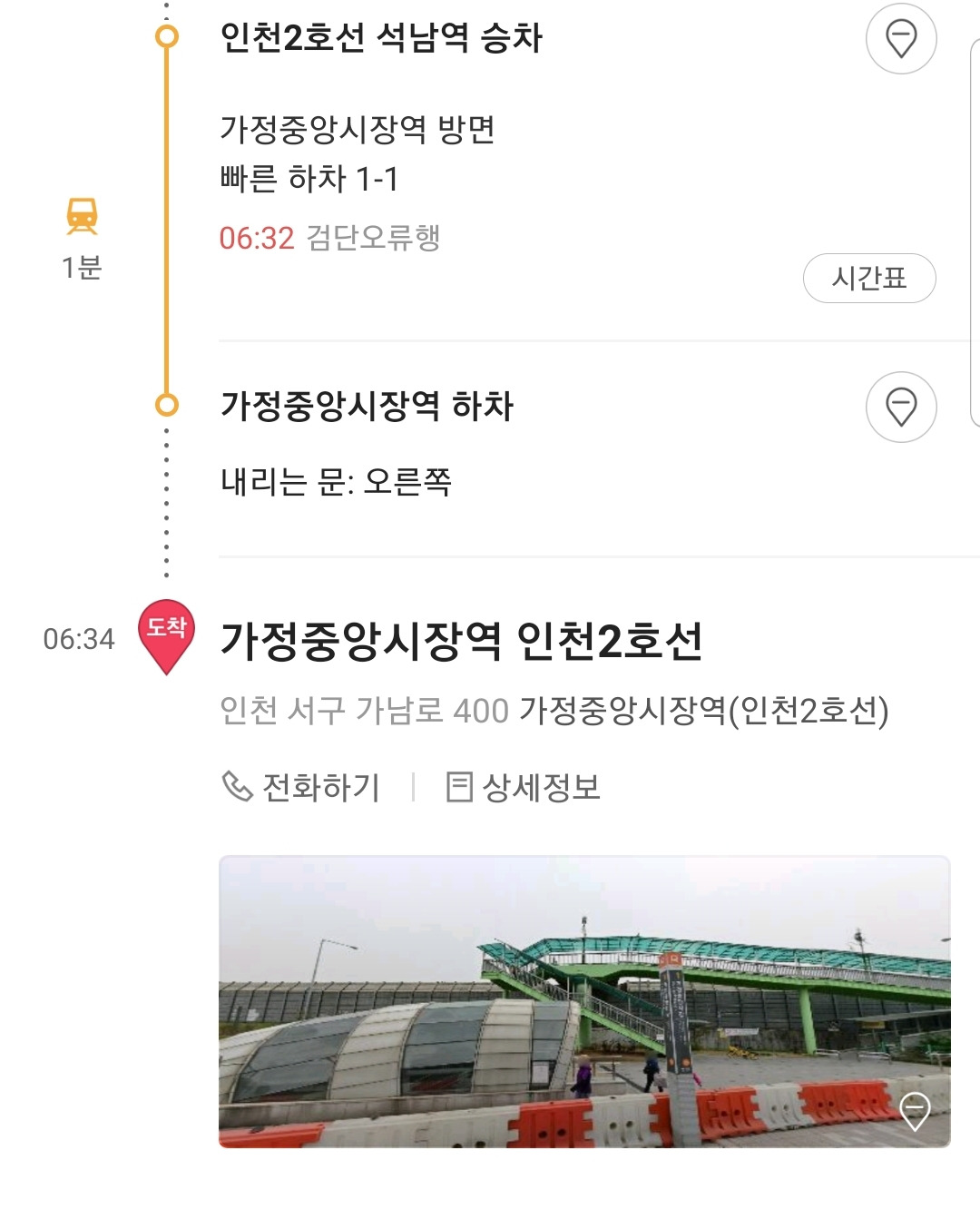Show 가정중앙시장역 하차 location on map
Image resolution: width=980 pixels, height=1219 pixels.
coord(900,407)
